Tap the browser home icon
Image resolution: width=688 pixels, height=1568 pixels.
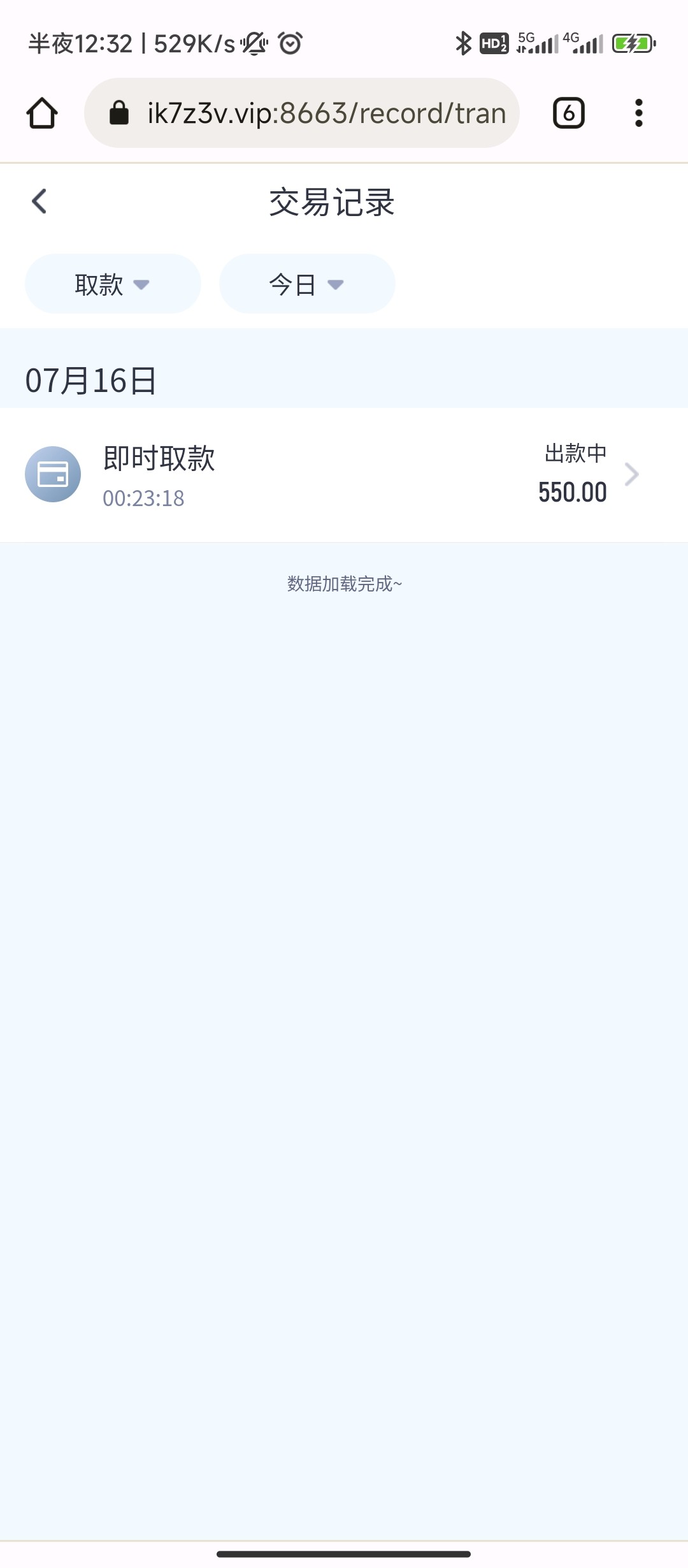tap(42, 113)
